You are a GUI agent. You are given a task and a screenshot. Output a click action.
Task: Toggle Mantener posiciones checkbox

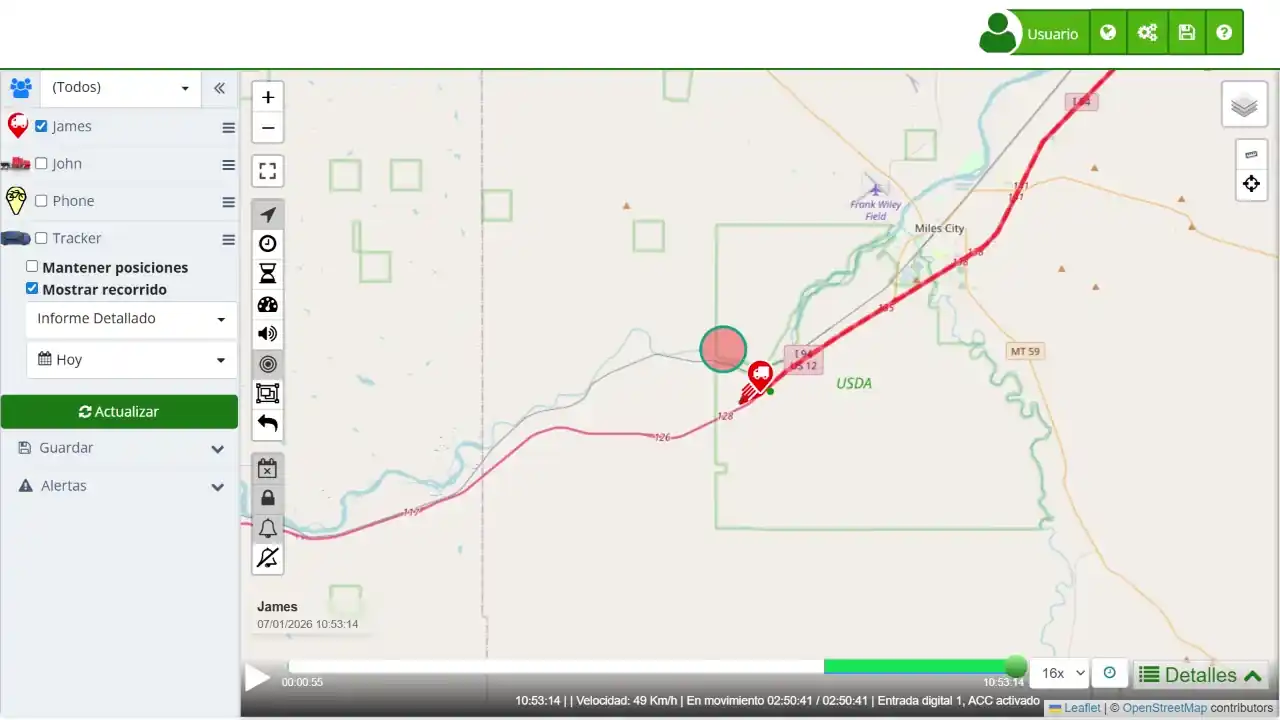32,267
